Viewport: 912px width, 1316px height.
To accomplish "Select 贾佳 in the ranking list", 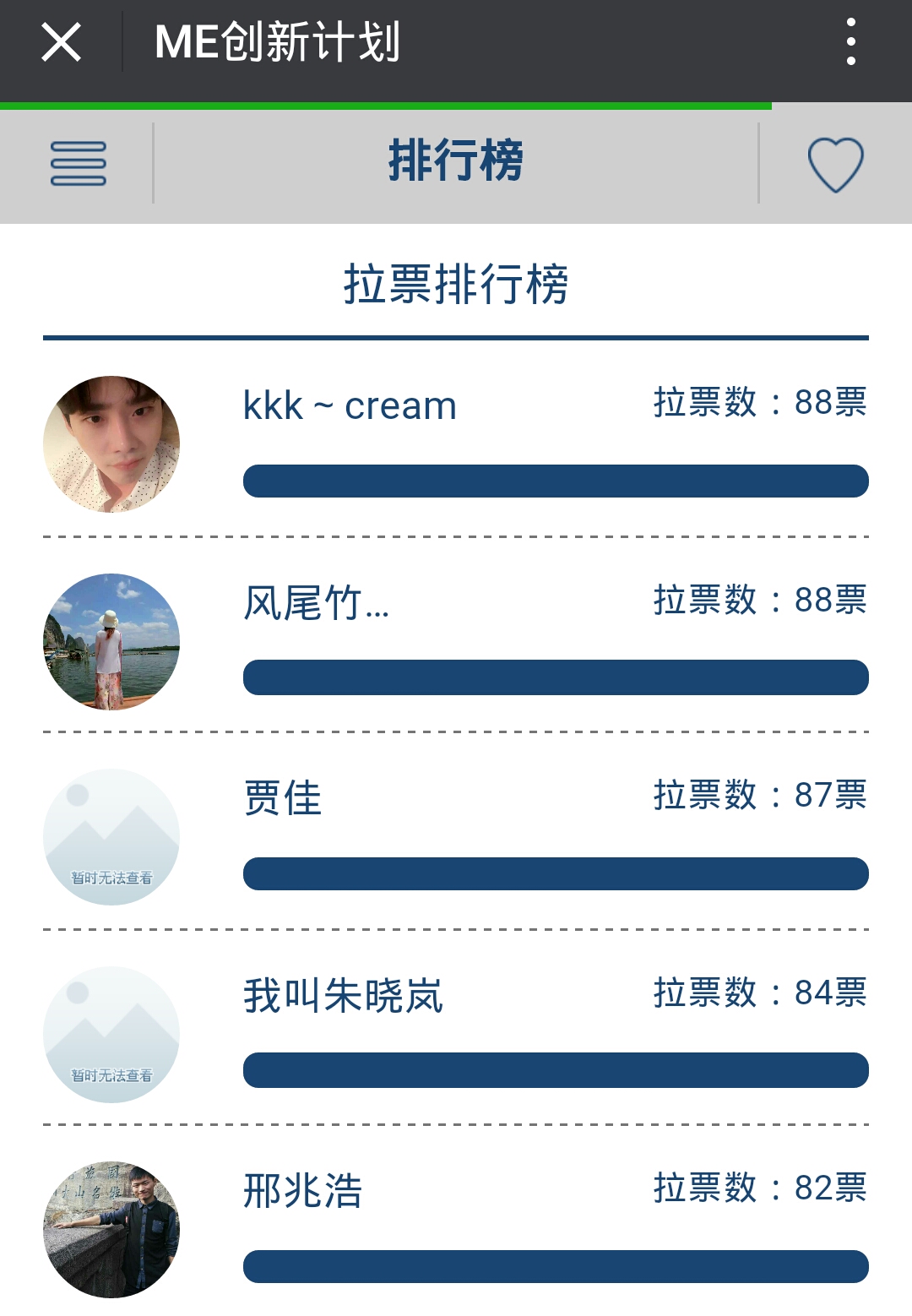I will coord(283,799).
